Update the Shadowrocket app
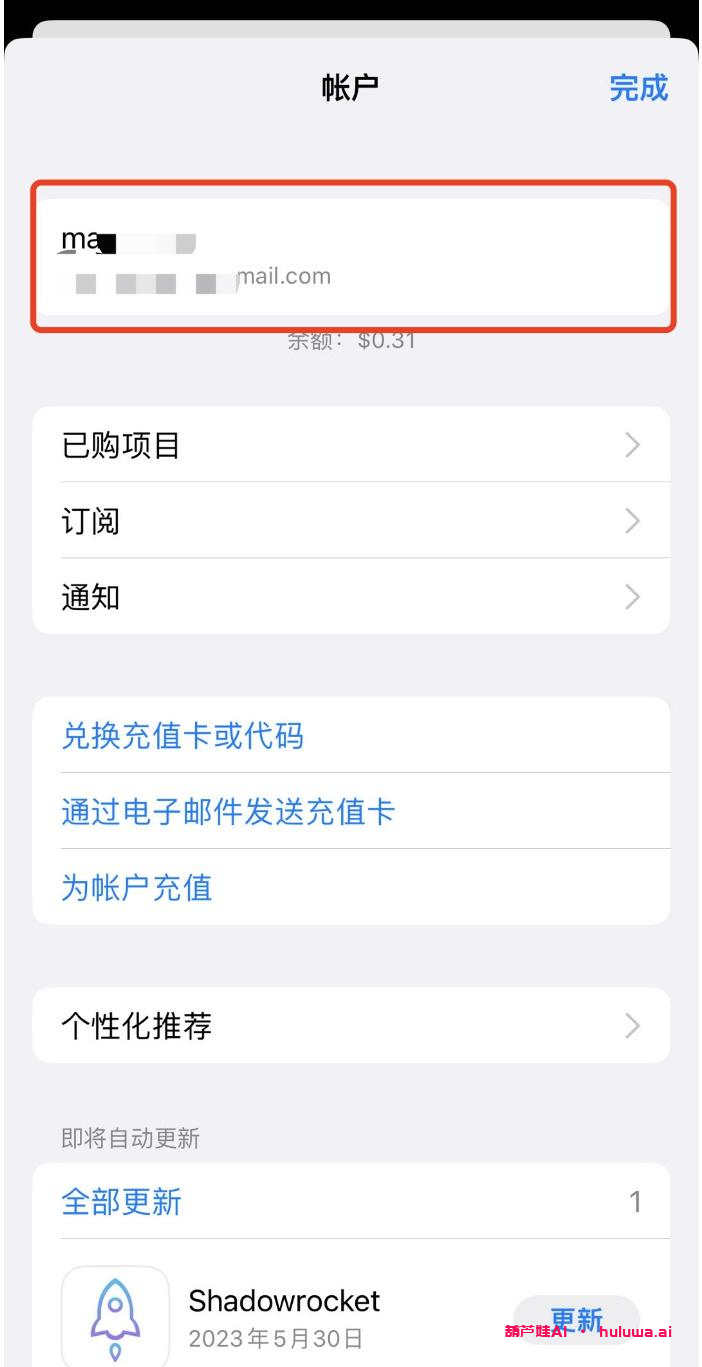 576,1320
